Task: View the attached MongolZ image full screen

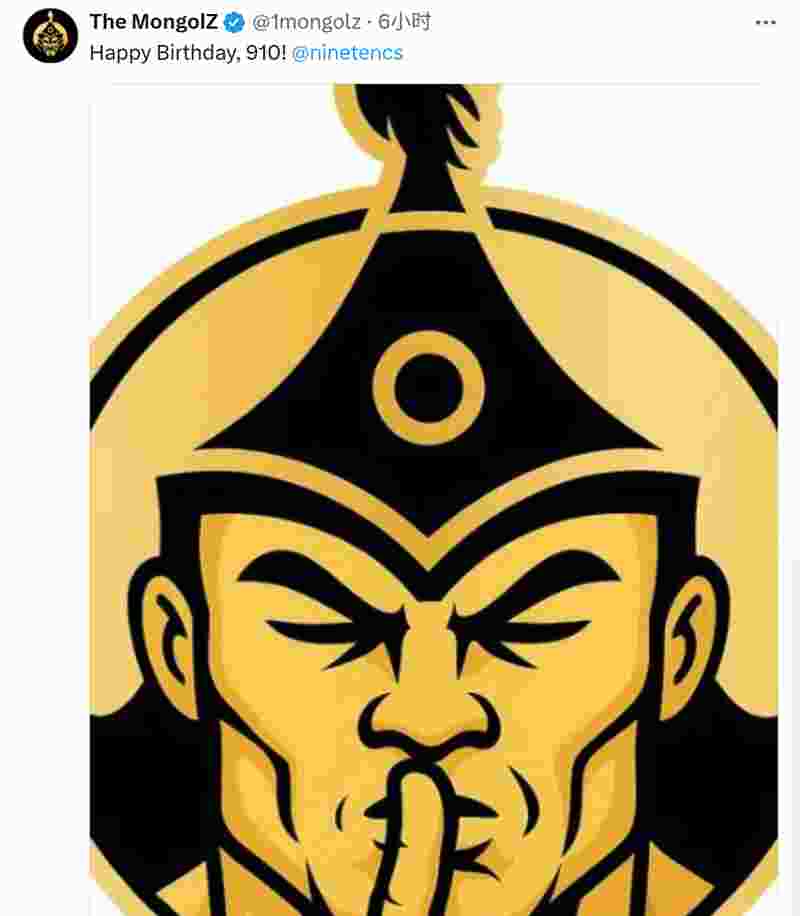Action: [x=433, y=500]
